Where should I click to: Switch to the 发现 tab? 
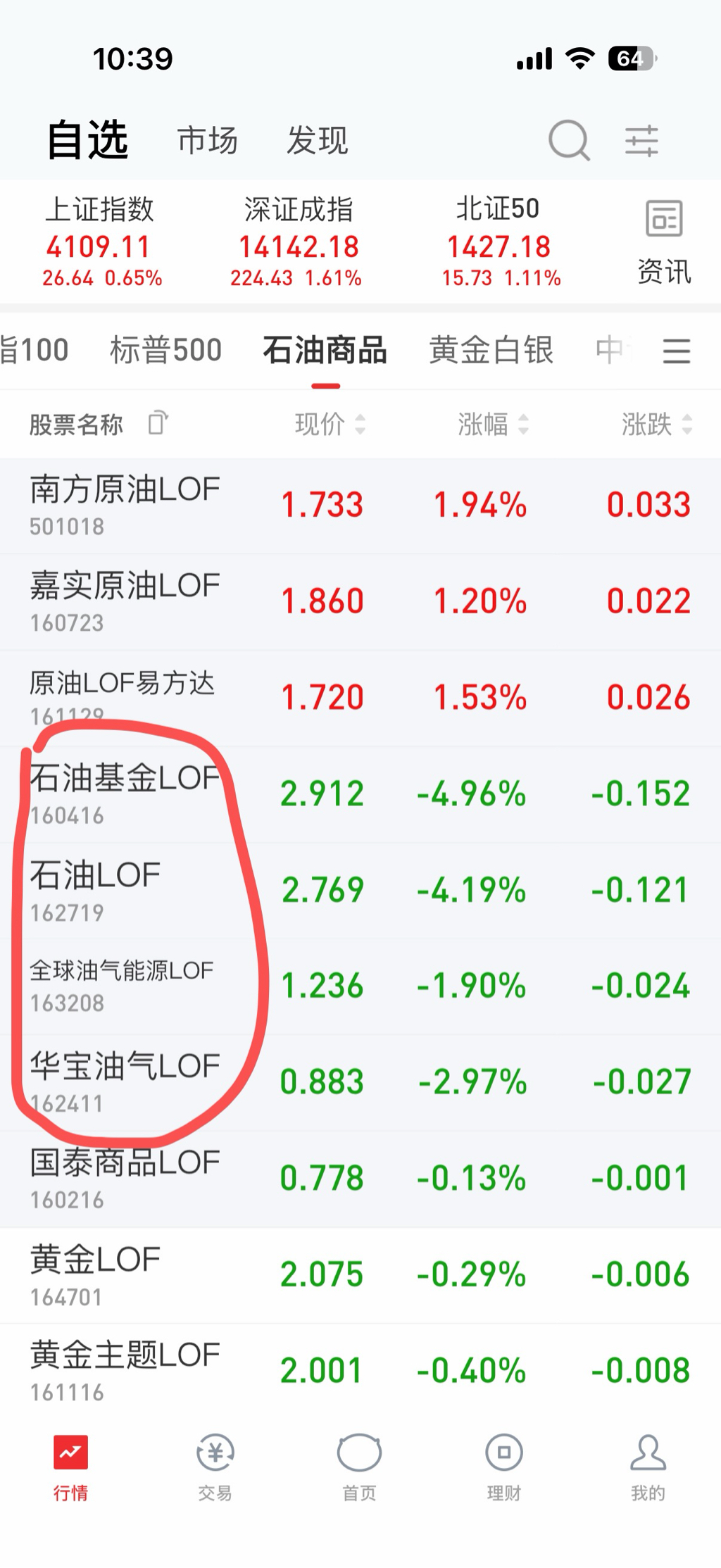click(x=317, y=140)
